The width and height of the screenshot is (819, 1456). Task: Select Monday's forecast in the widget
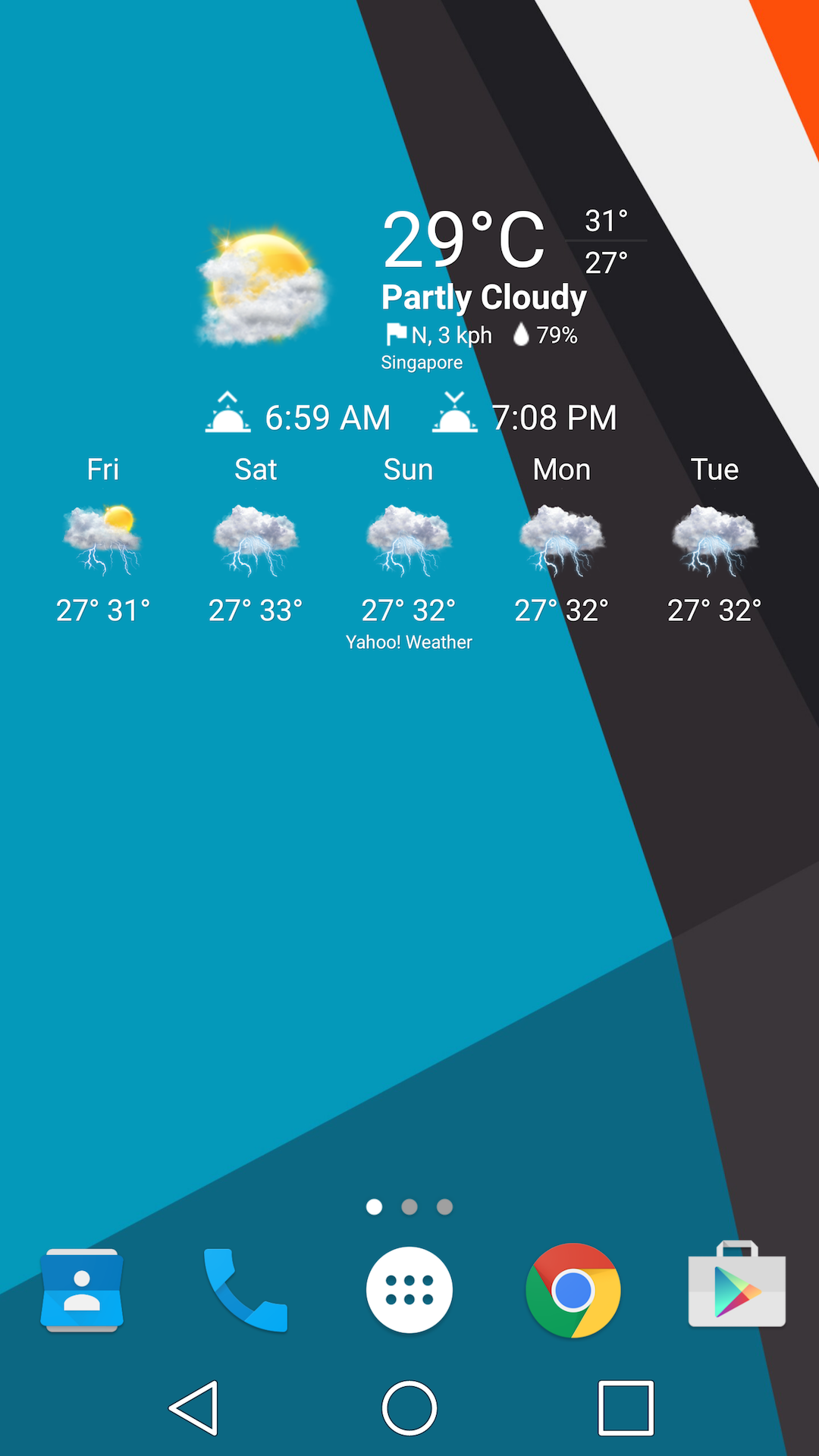point(561,538)
